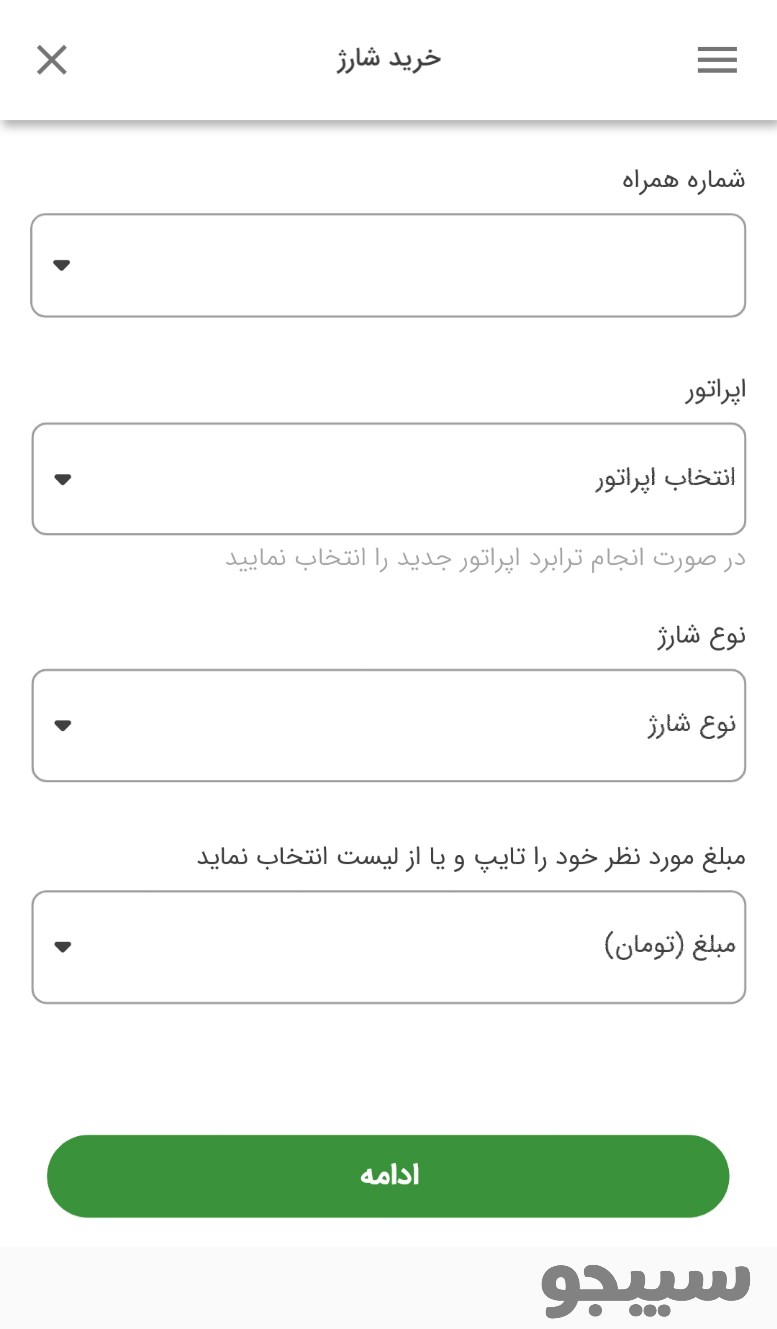This screenshot has width=777, height=1329.
Task: Click the chevron icon in the نوع شارژ box
Action: point(62,725)
